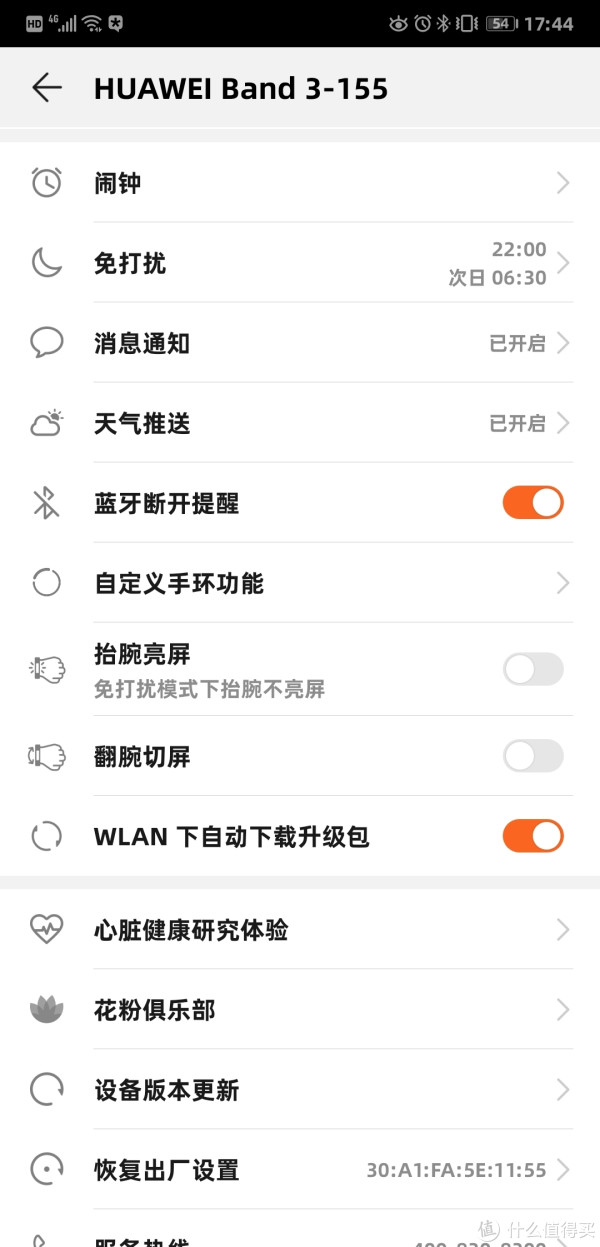Open the 闹钟 alarm settings

(x=300, y=183)
